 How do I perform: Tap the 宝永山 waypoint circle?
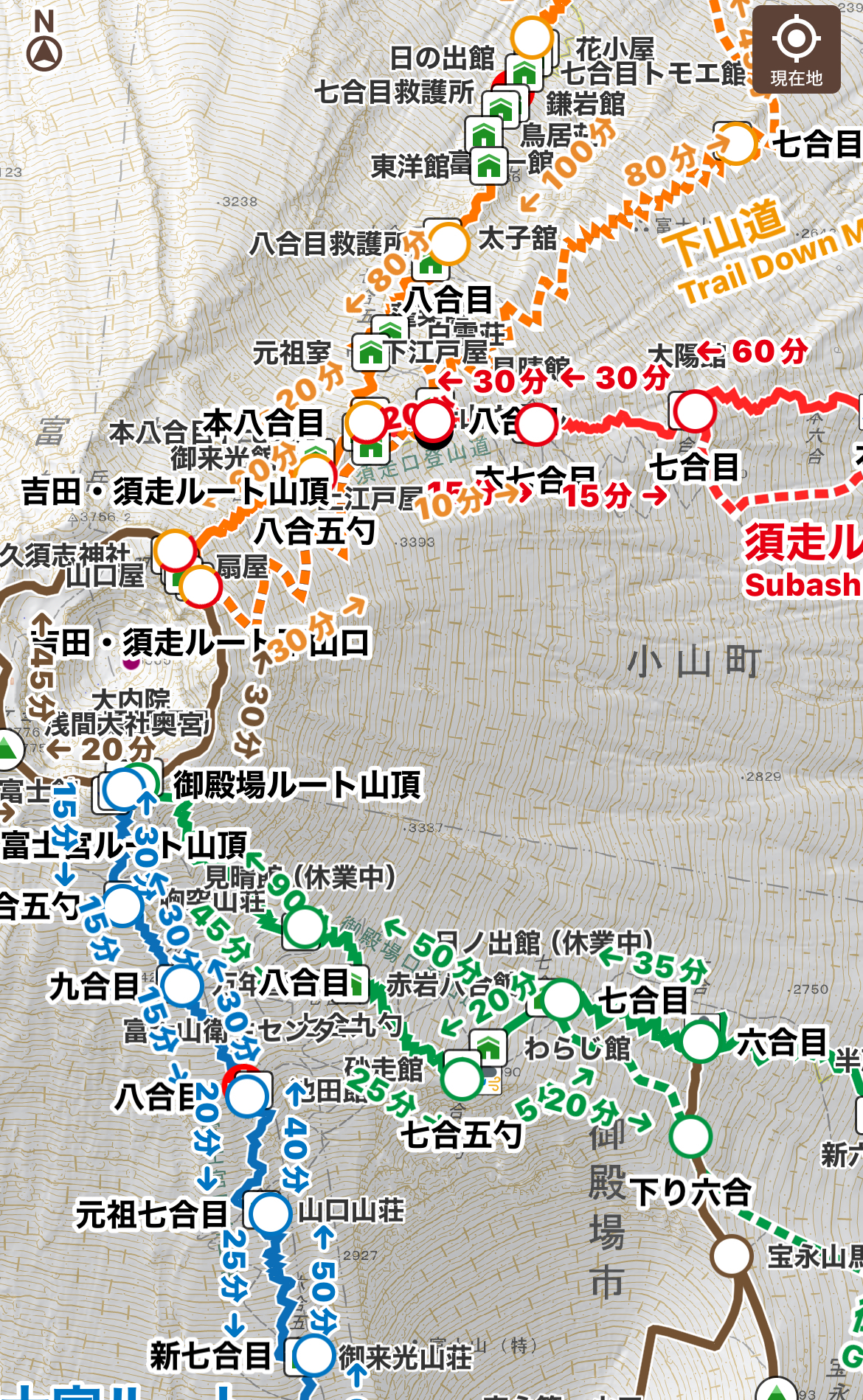731,1256
